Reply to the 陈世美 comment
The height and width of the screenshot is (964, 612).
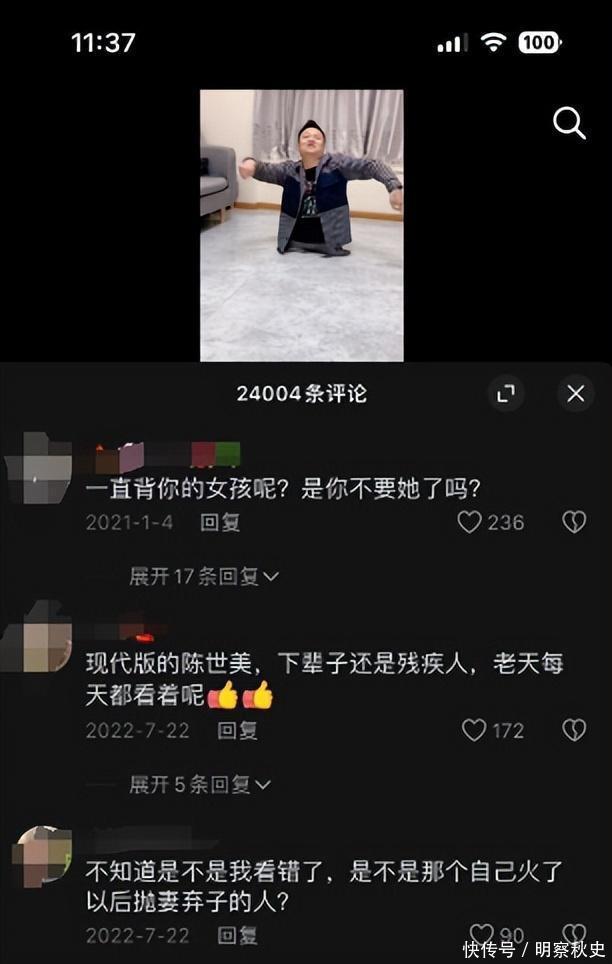coord(238,730)
